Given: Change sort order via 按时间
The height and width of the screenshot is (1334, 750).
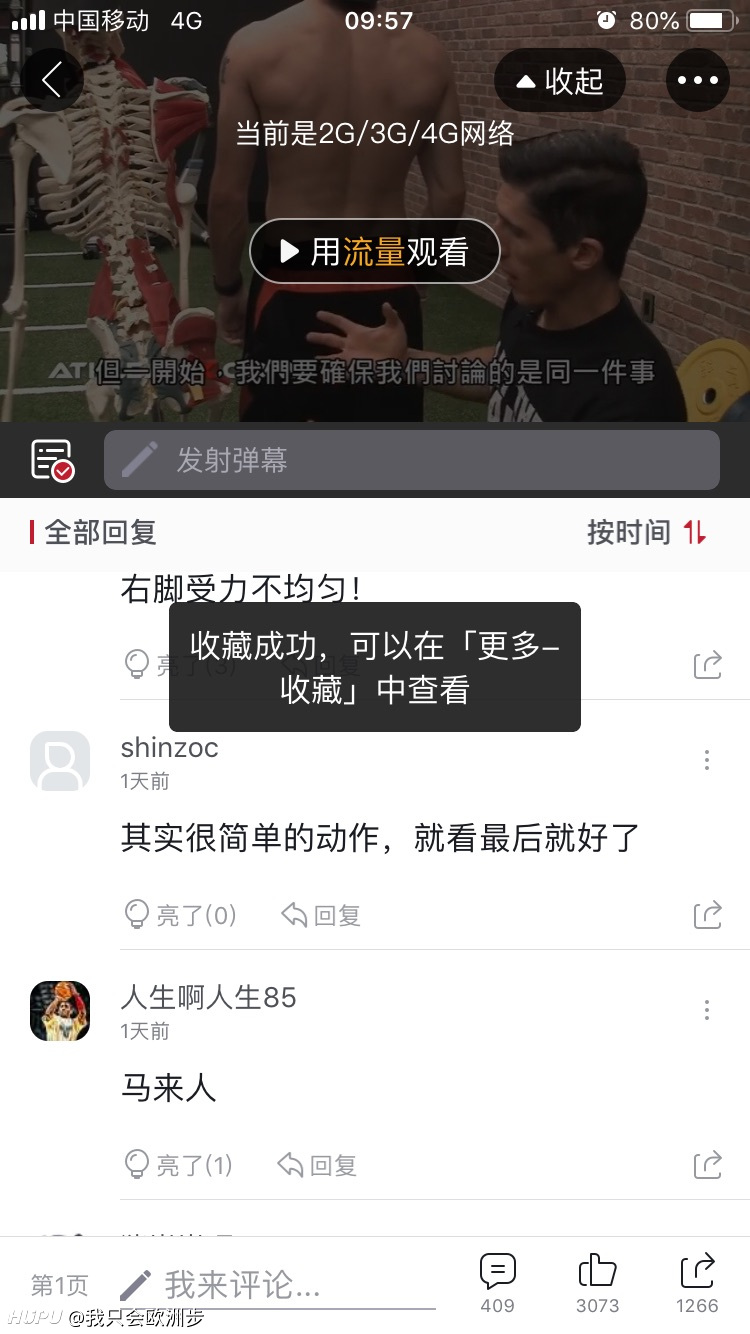Looking at the screenshot, I should [x=647, y=532].
